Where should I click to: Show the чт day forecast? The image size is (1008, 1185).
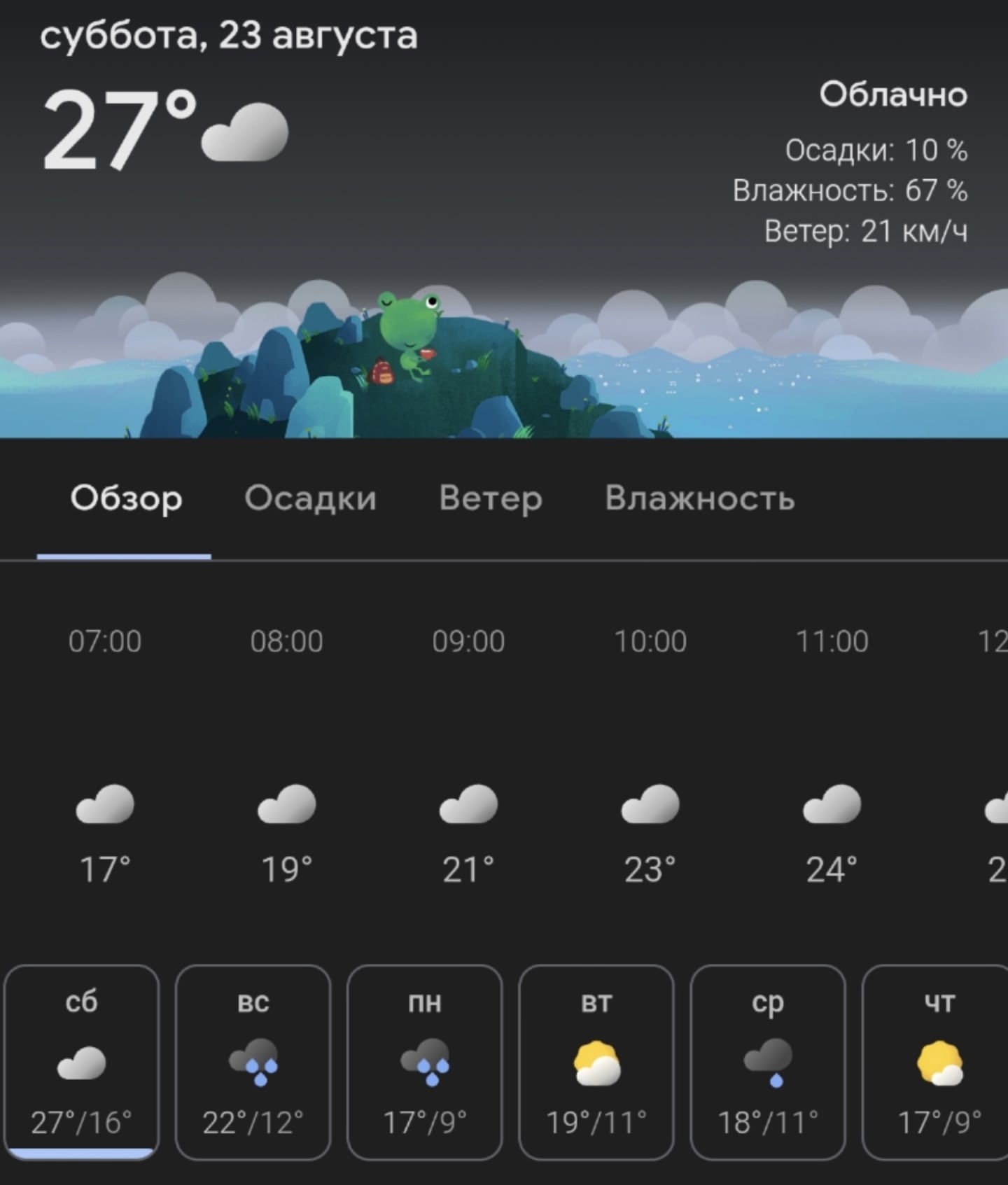point(938,1063)
